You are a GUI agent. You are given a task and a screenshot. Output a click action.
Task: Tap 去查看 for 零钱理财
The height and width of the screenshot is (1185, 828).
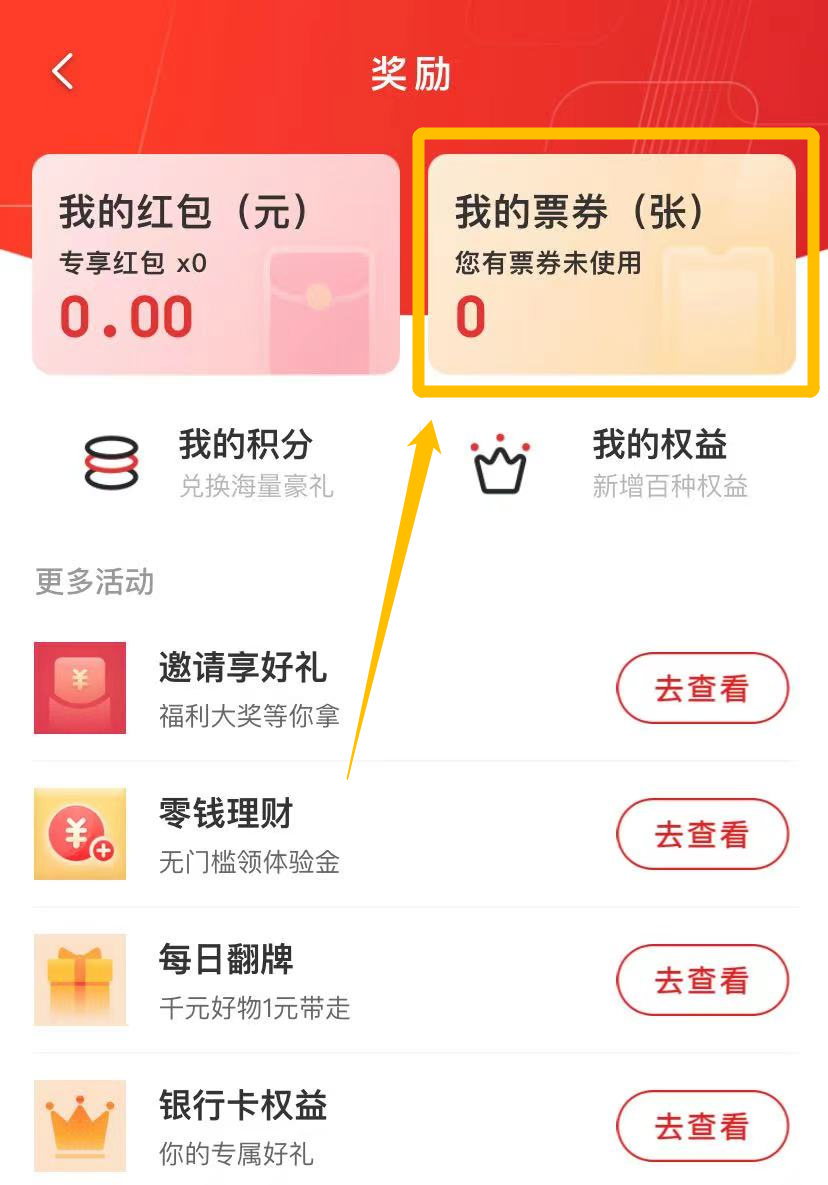click(702, 835)
